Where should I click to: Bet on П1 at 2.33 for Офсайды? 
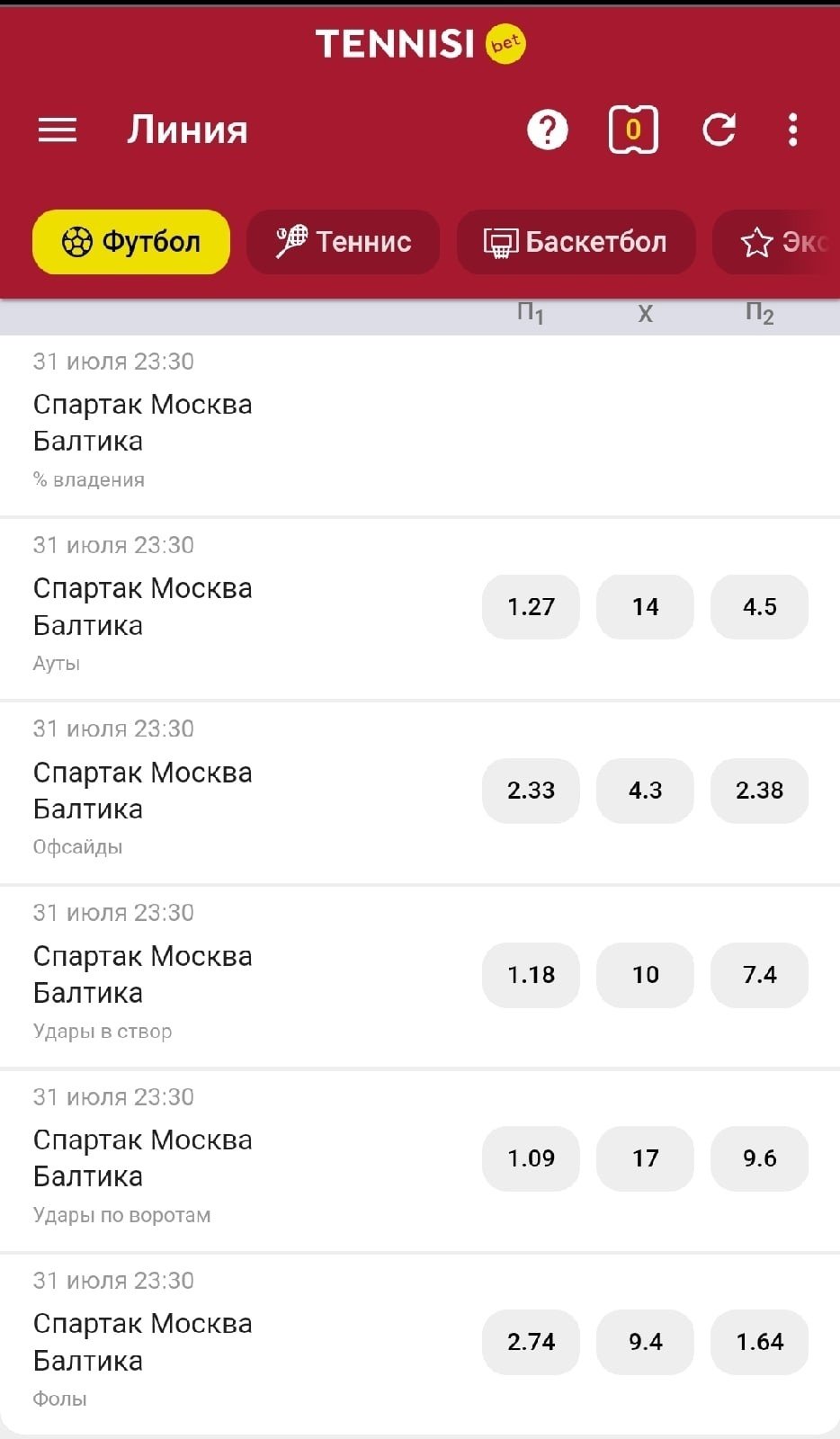[x=531, y=791]
